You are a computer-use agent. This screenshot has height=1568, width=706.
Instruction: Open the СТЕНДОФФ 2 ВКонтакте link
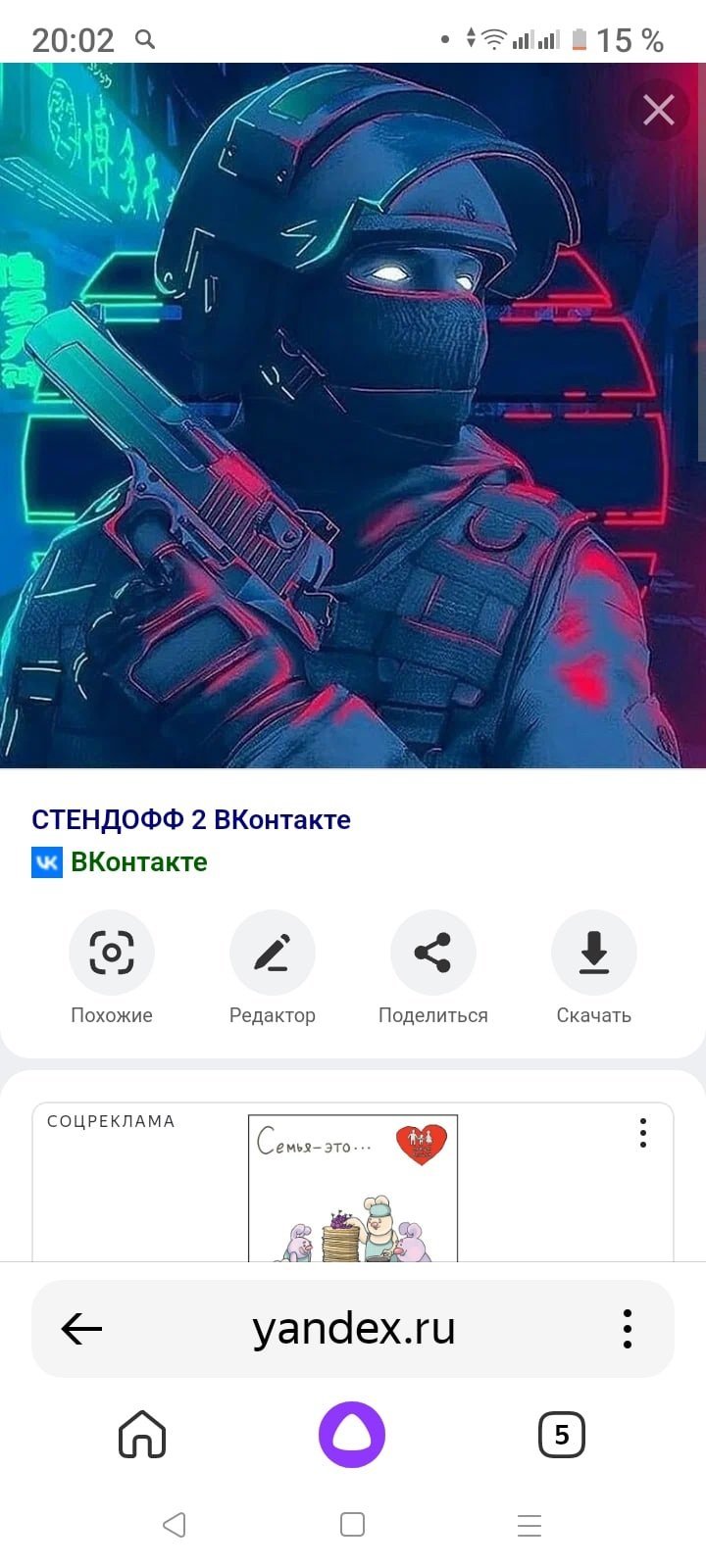[x=192, y=819]
